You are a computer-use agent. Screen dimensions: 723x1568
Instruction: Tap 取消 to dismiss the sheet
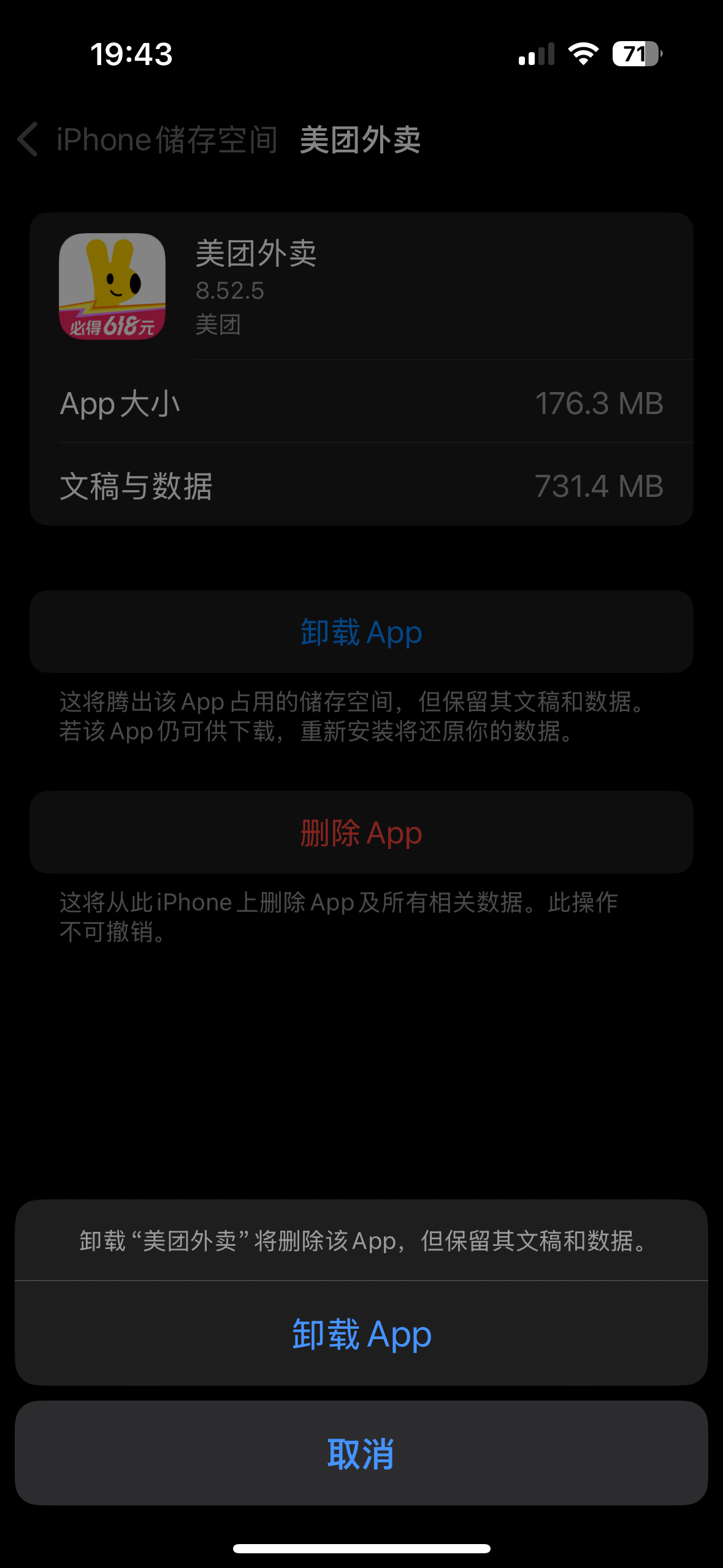[x=361, y=1453]
